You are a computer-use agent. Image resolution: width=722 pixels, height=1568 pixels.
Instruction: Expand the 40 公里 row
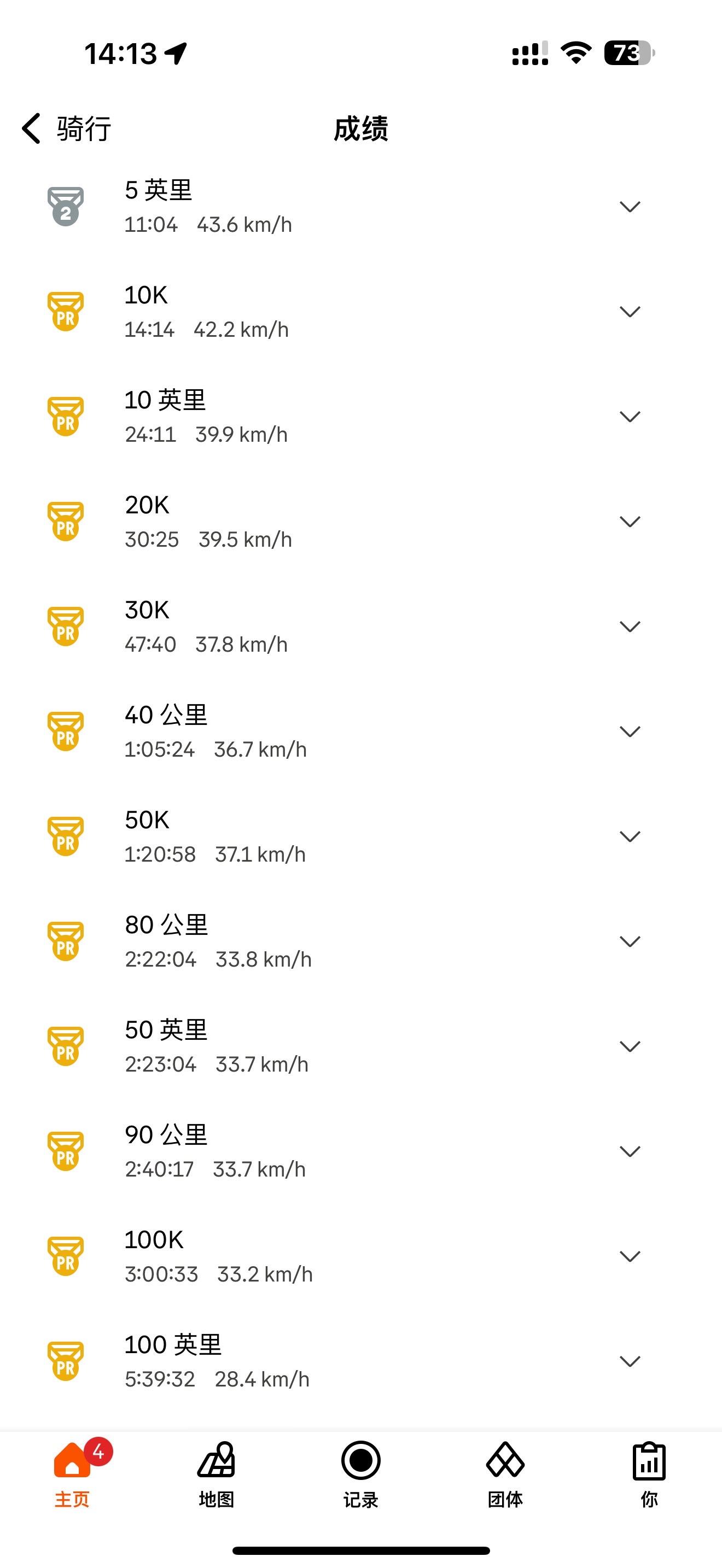tap(630, 732)
